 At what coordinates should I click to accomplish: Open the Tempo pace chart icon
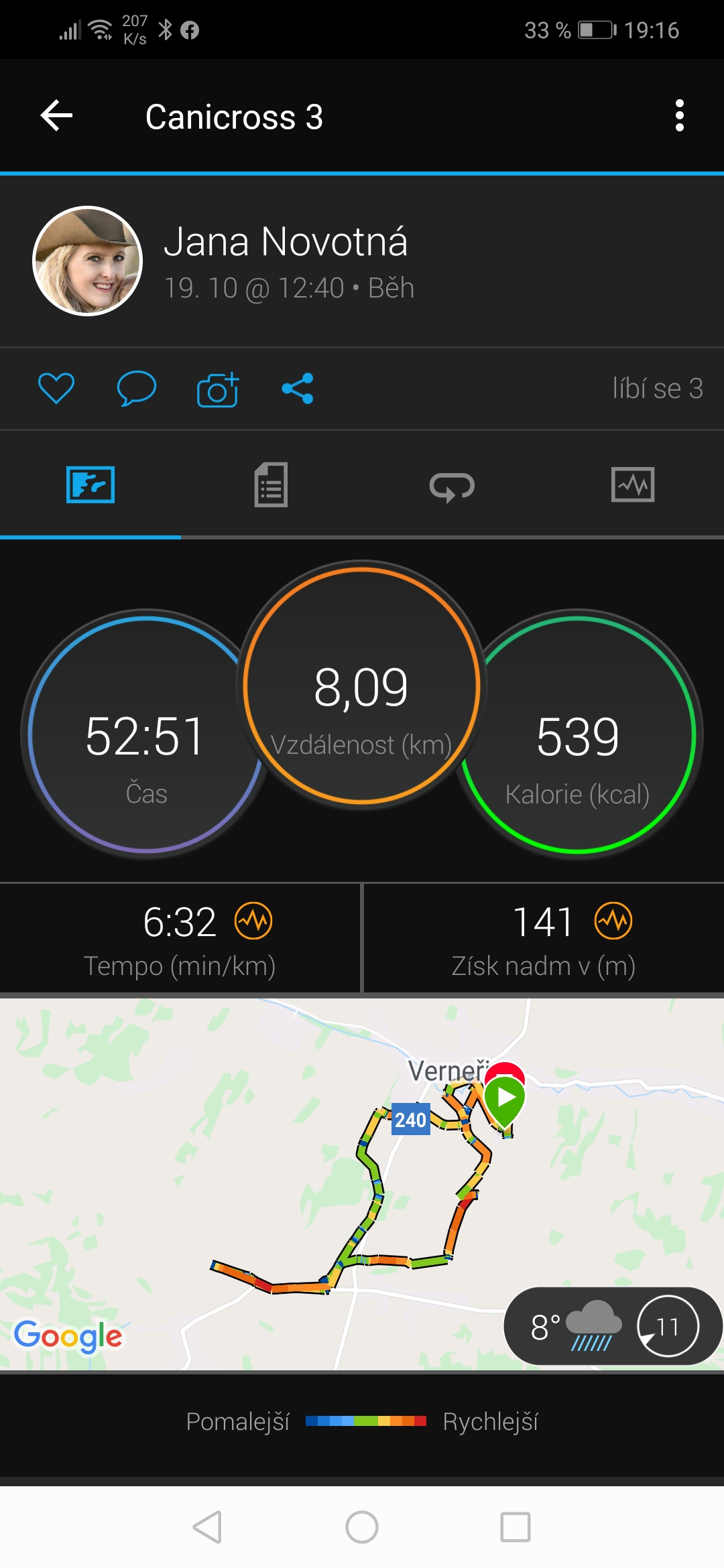coord(253,921)
